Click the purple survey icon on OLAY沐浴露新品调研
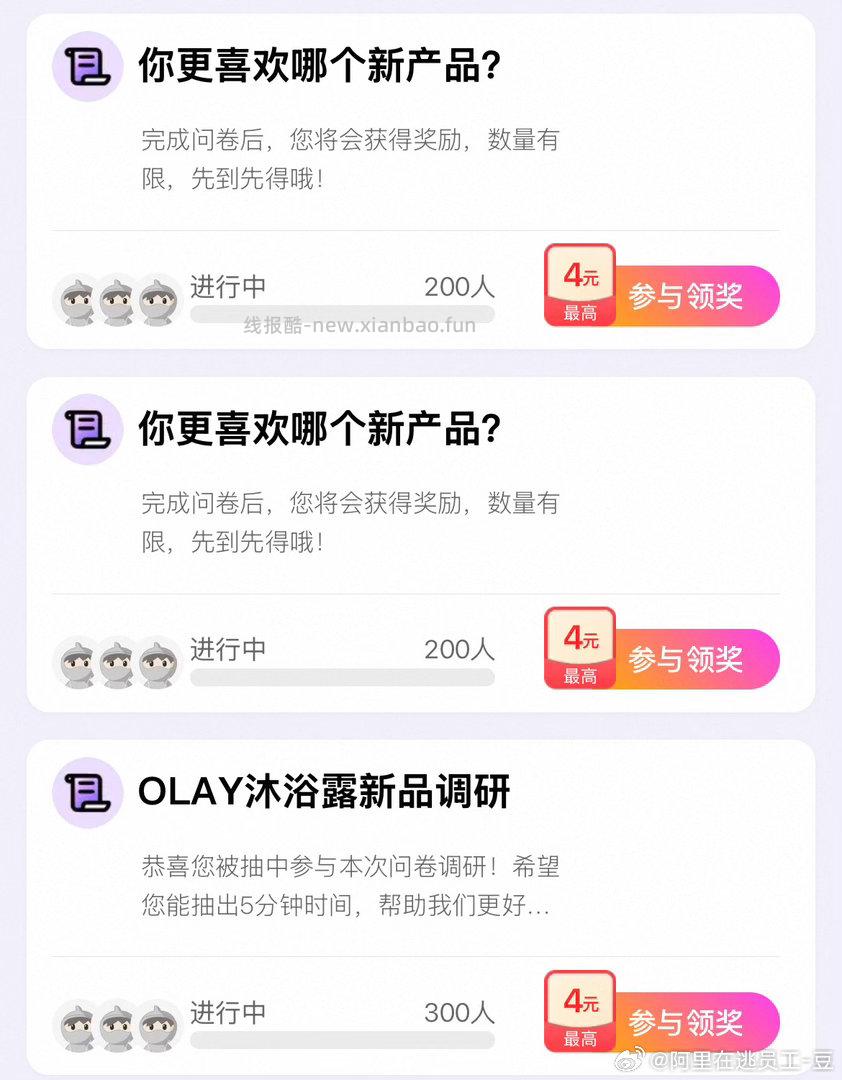Image resolution: width=842 pixels, height=1080 pixels. tap(87, 792)
